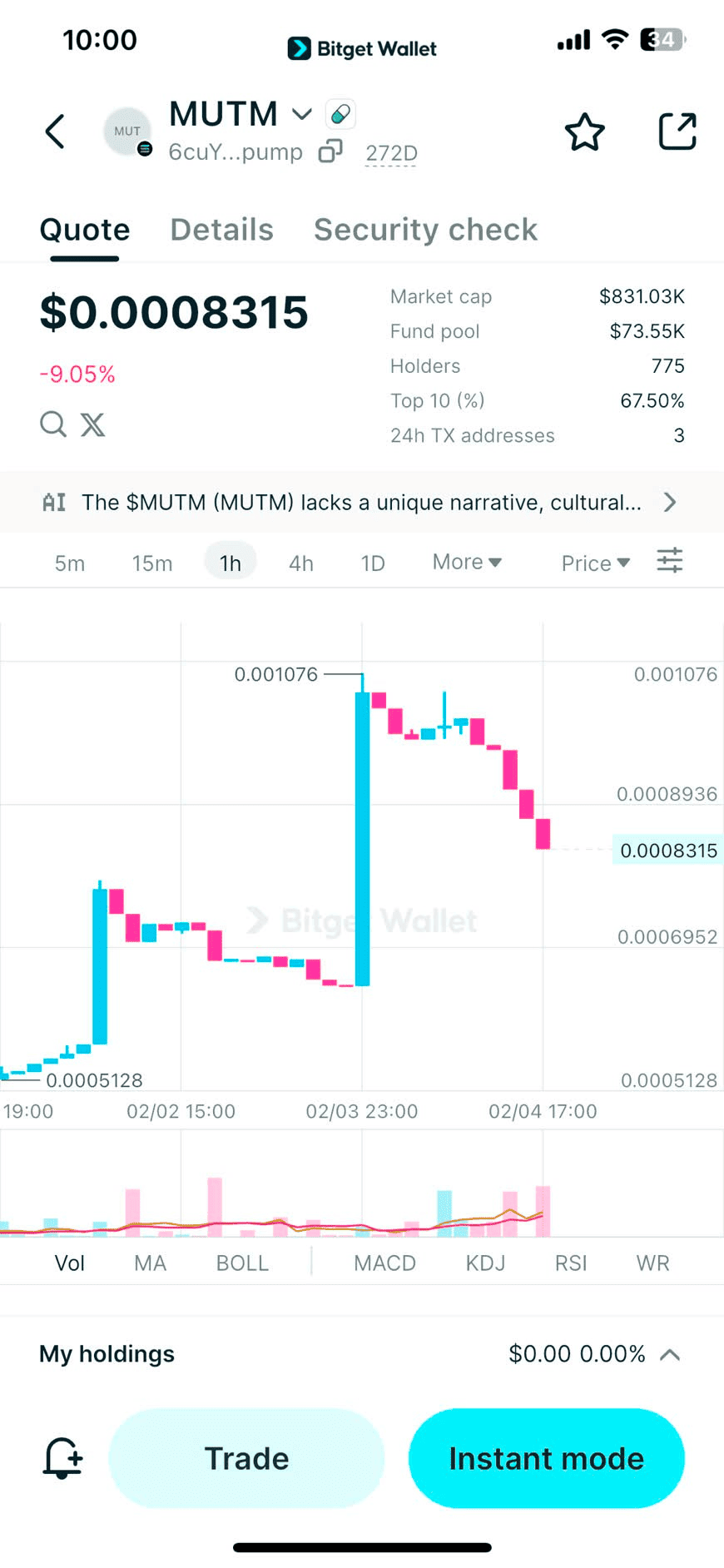Open the search magnifier below the price
The width and height of the screenshot is (724, 1568).
(x=52, y=424)
